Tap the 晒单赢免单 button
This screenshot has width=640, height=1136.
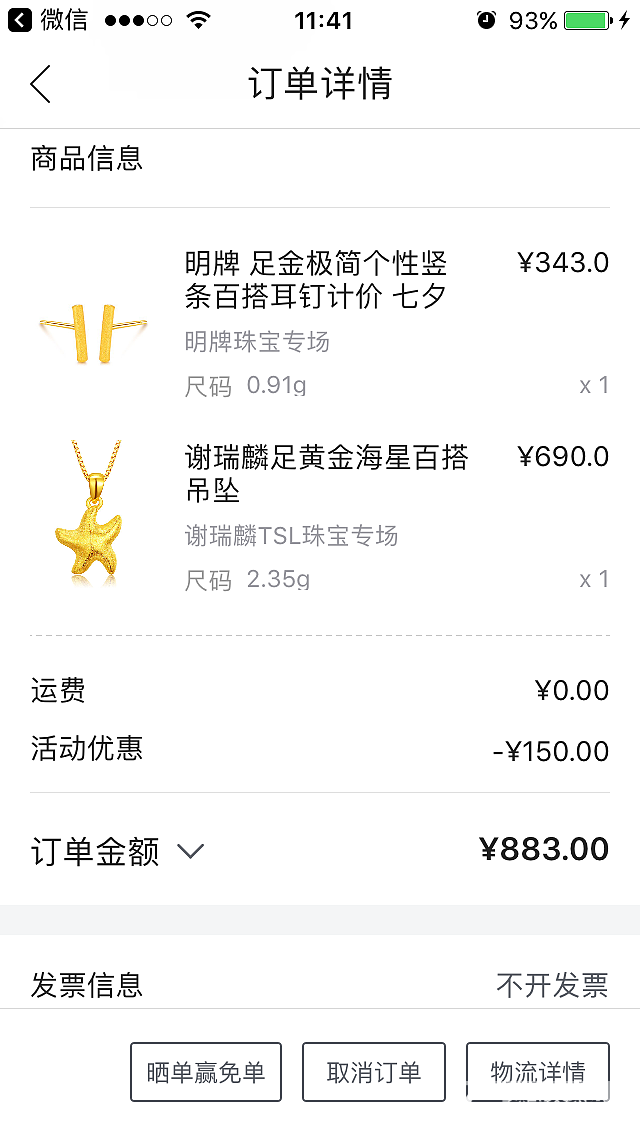coord(206,1072)
